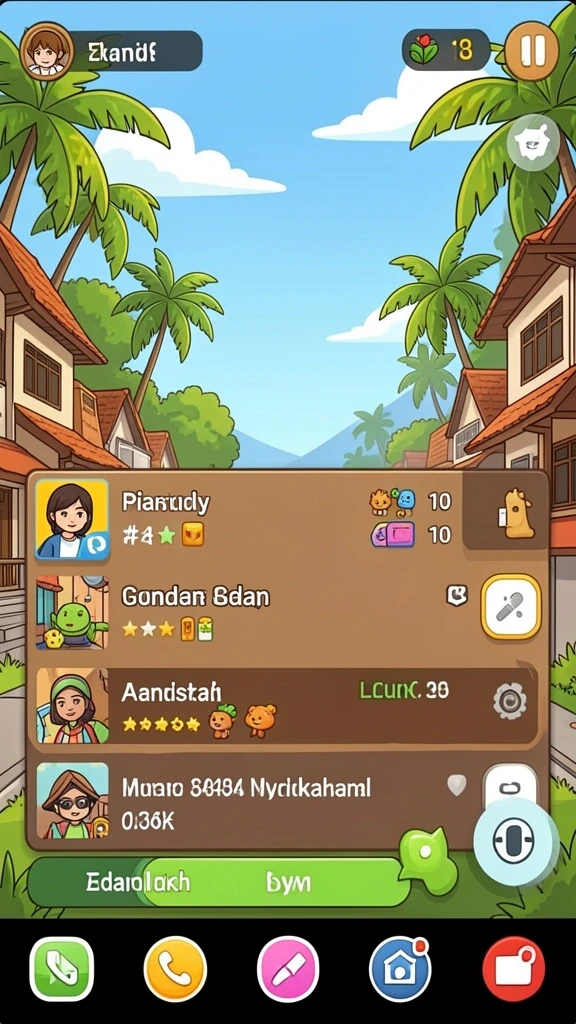
Task: Tap the bym button
Action: (287, 882)
